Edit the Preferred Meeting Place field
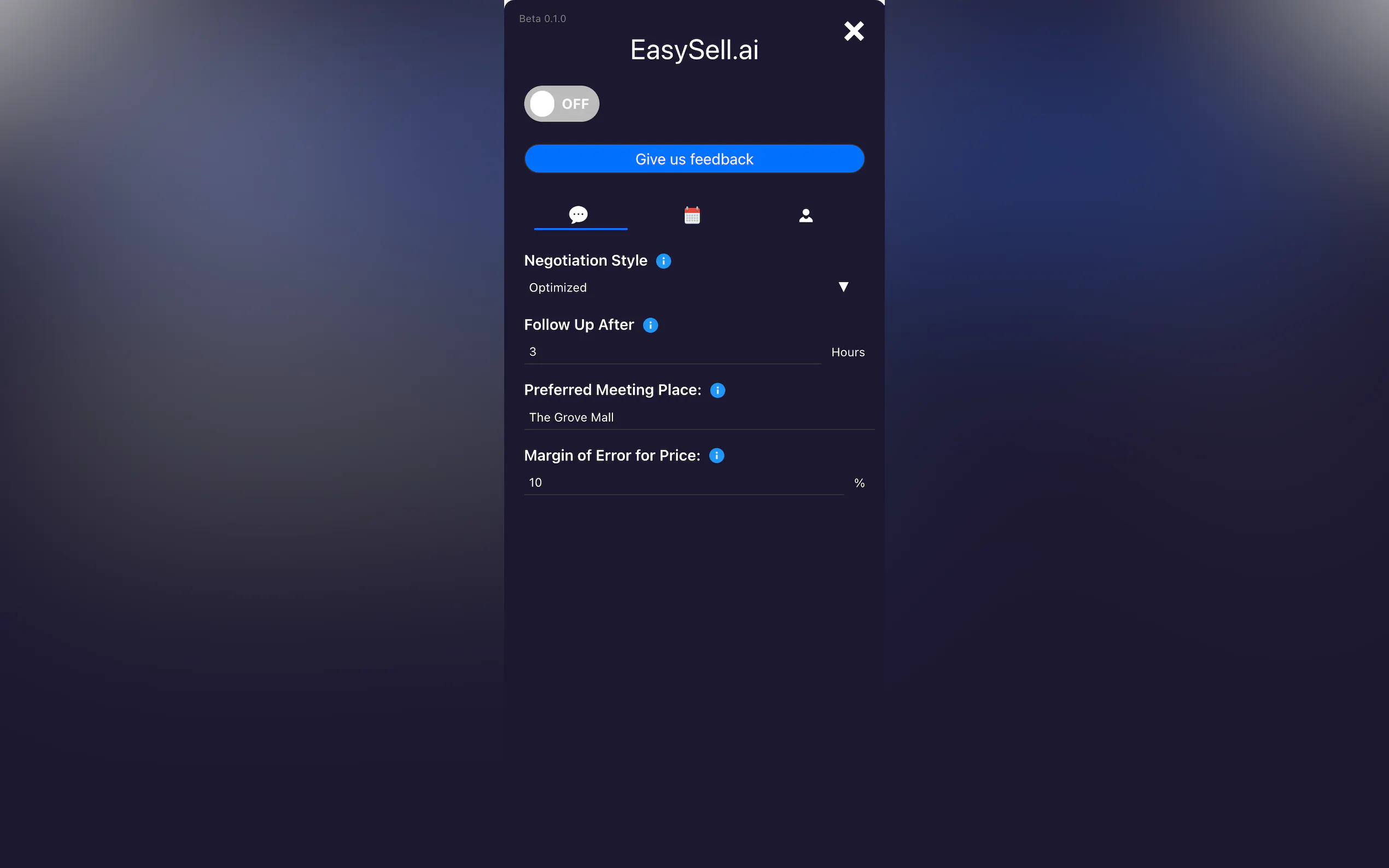This screenshot has height=868, width=1389. pos(698,418)
